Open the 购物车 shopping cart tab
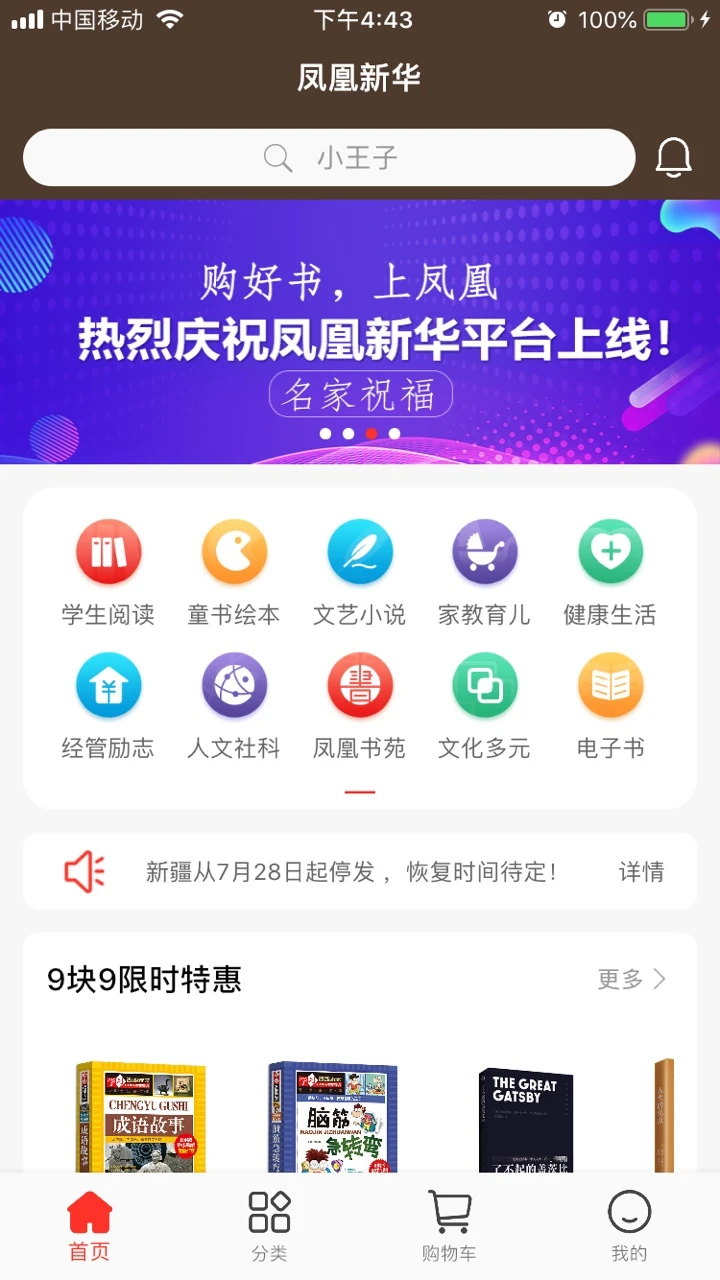The height and width of the screenshot is (1280, 720). click(x=449, y=1222)
